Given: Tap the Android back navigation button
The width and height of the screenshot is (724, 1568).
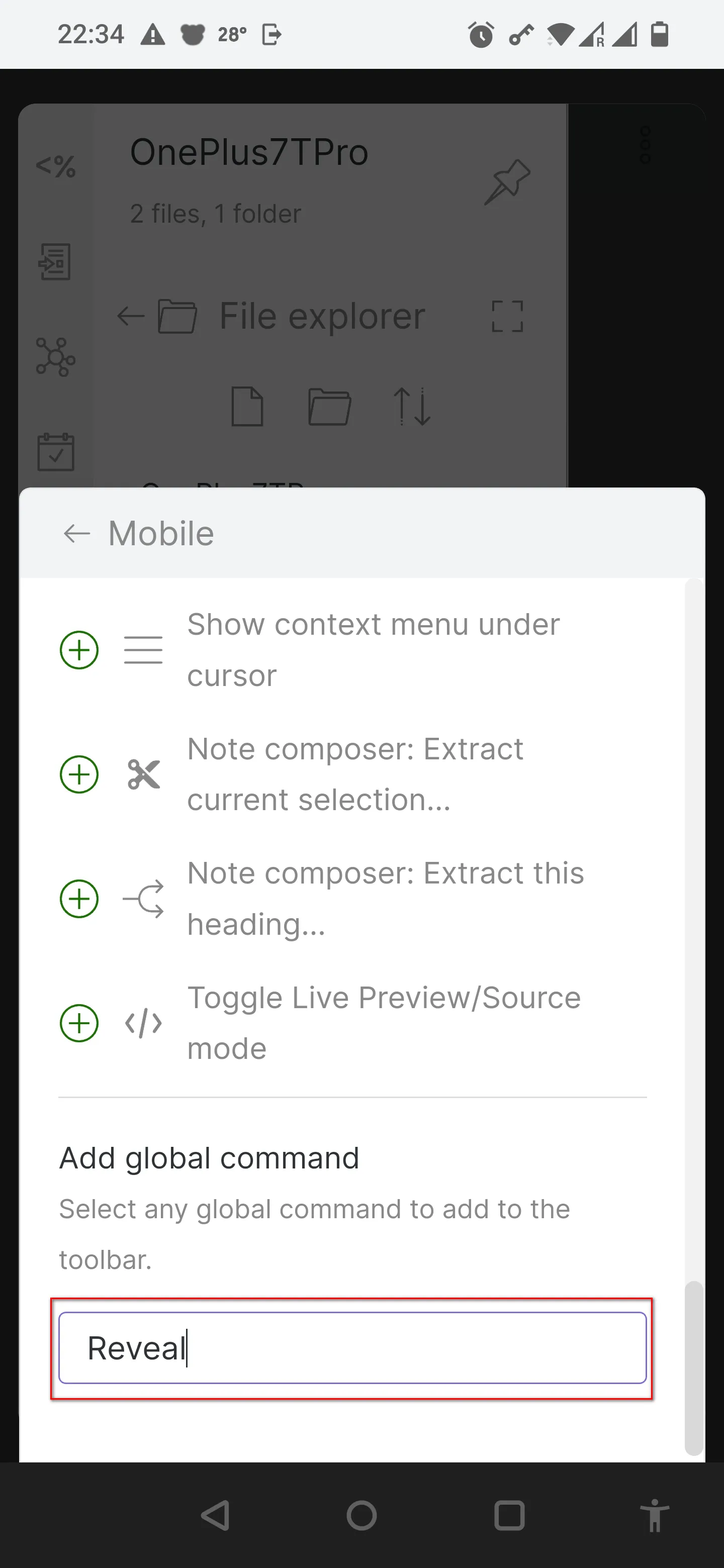Looking at the screenshot, I should pos(216,1515).
